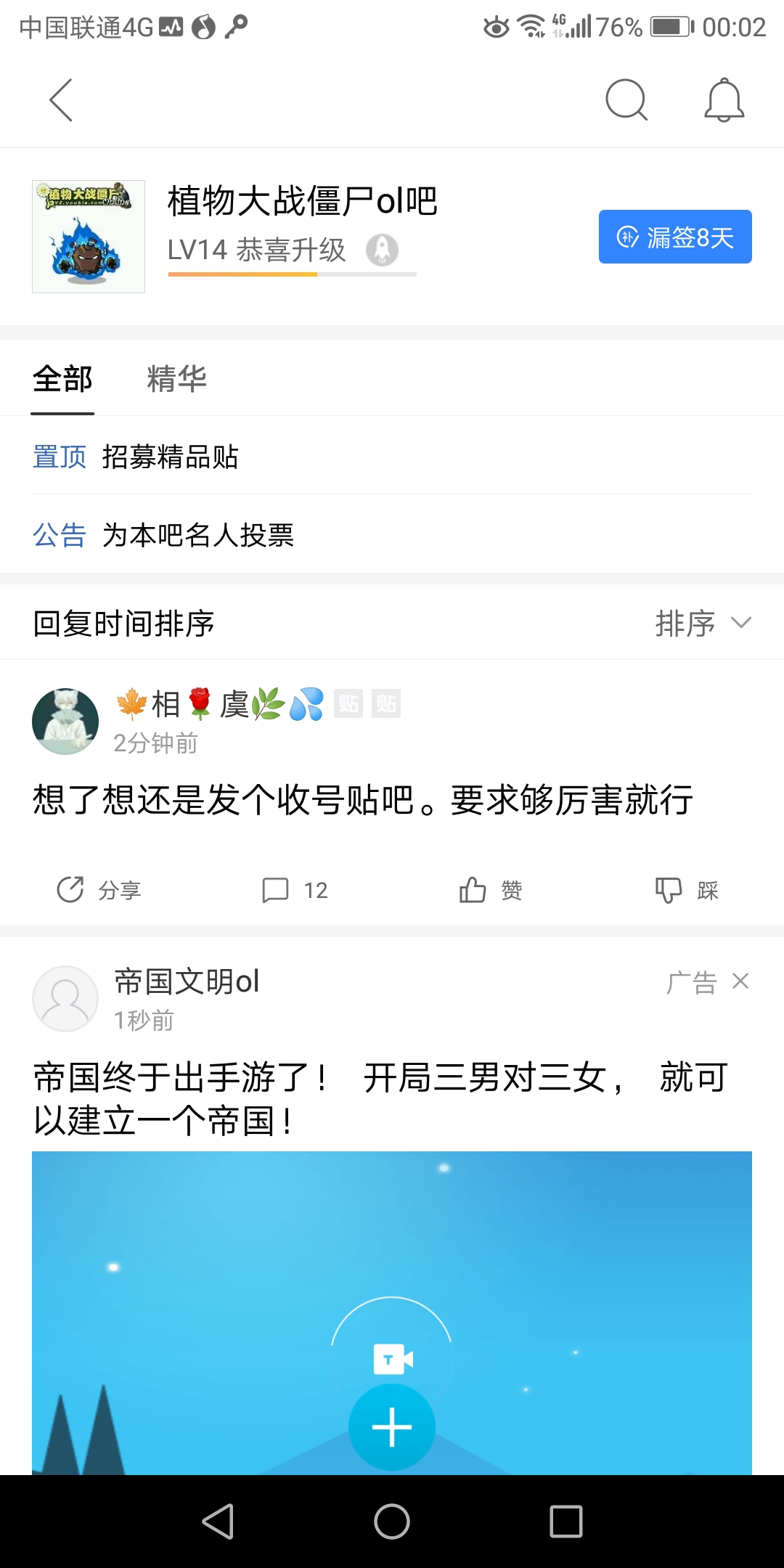Switch to the 精华 tab
The height and width of the screenshot is (1568, 784).
coord(177,379)
